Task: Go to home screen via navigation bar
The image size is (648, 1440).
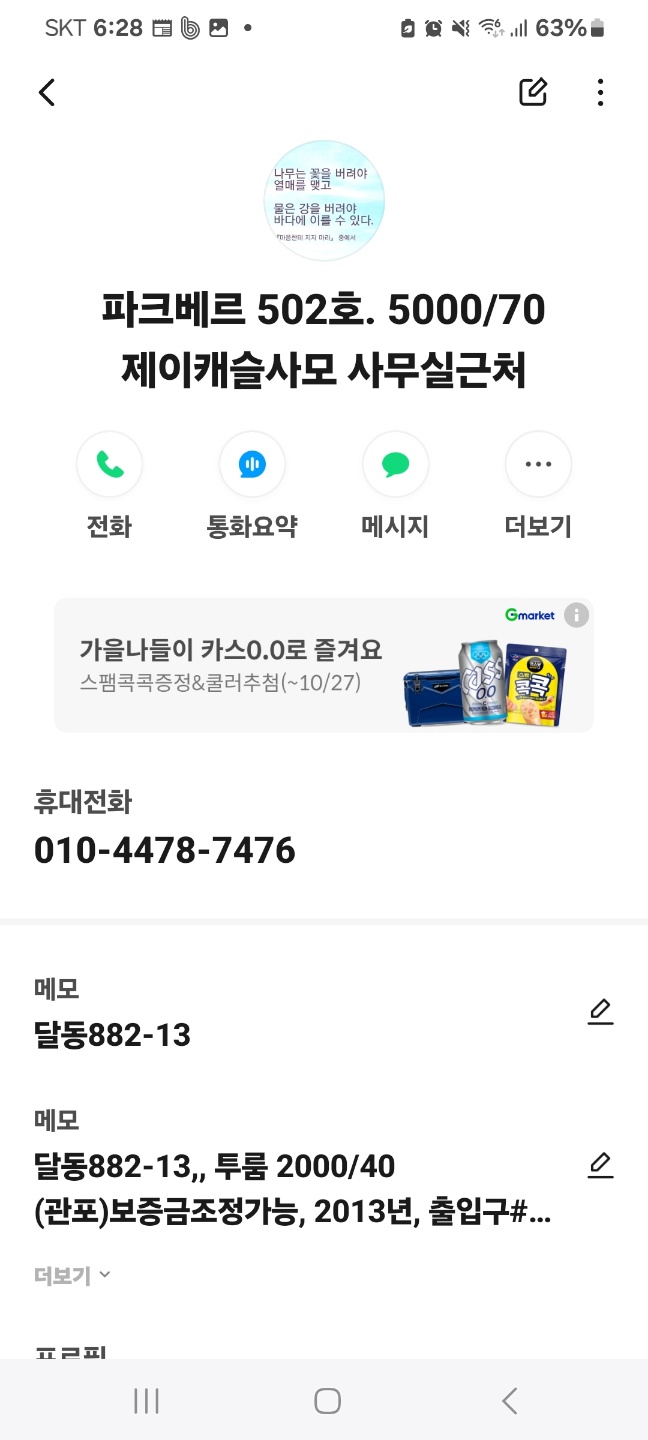Action: (327, 1400)
